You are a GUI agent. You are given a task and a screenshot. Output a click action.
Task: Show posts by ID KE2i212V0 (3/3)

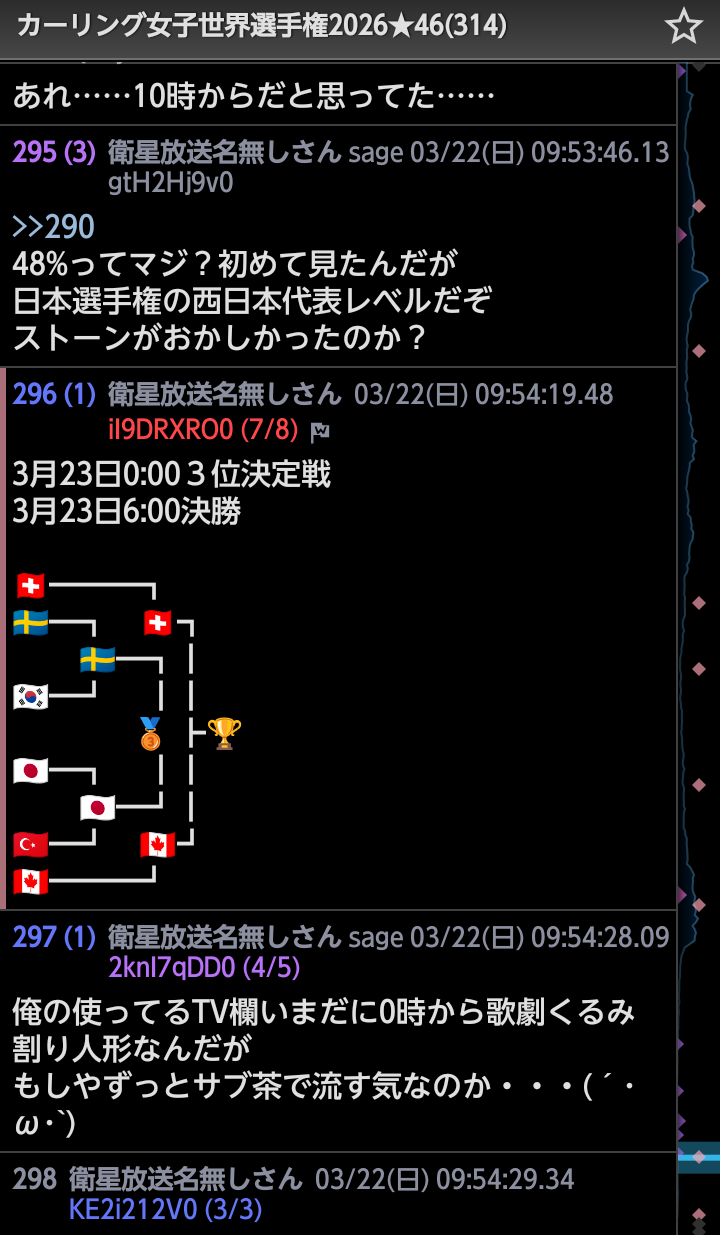(165, 1210)
